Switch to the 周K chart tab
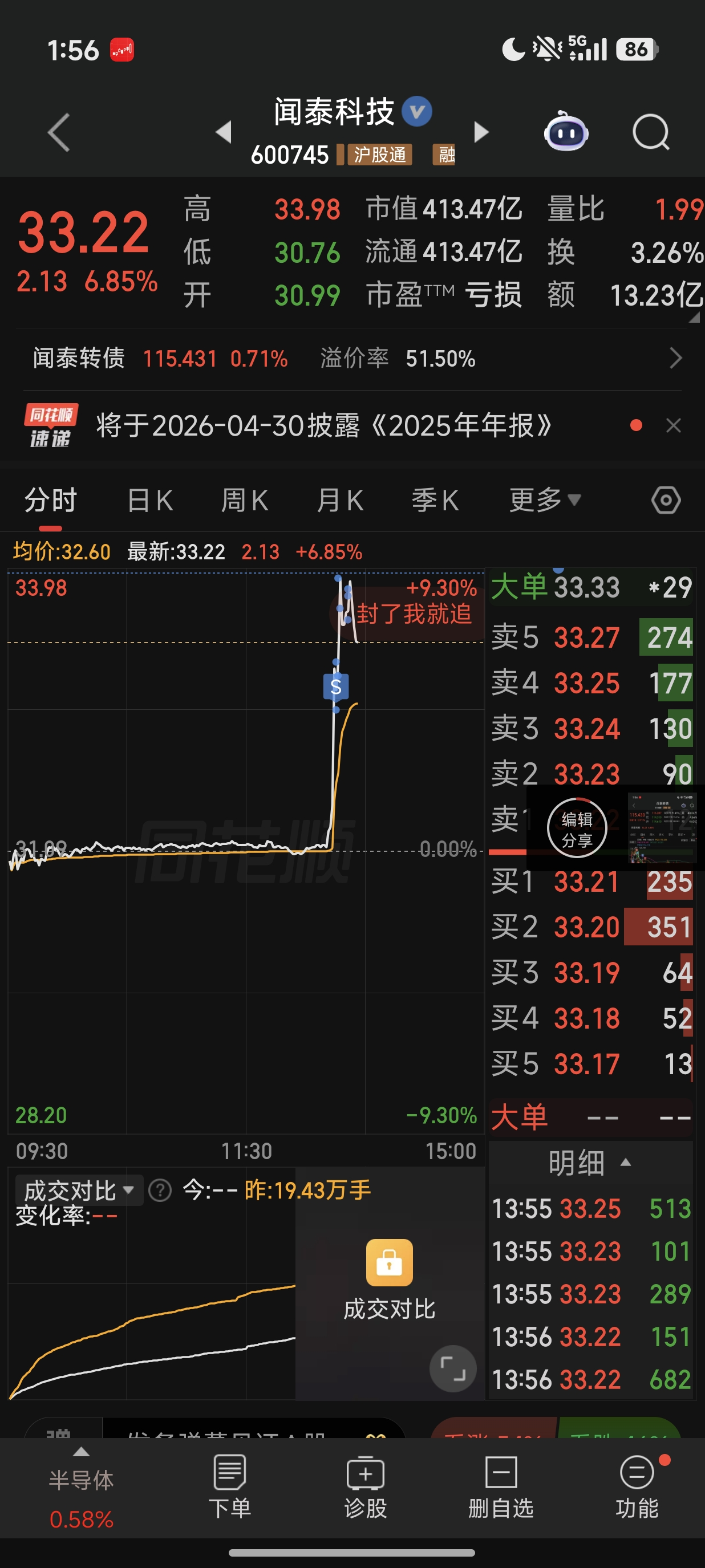 click(245, 501)
